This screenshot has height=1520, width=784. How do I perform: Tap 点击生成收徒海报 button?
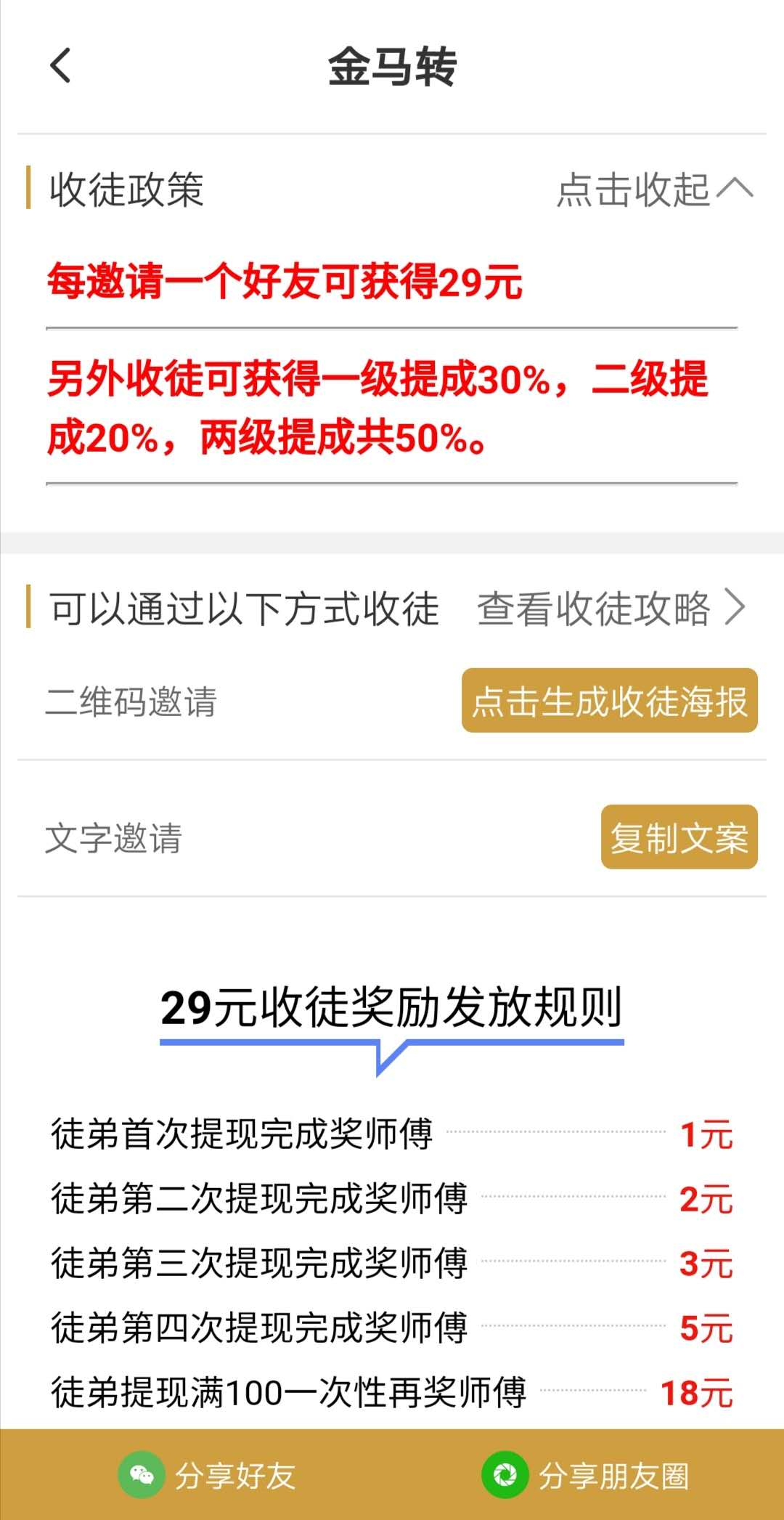pos(610,701)
